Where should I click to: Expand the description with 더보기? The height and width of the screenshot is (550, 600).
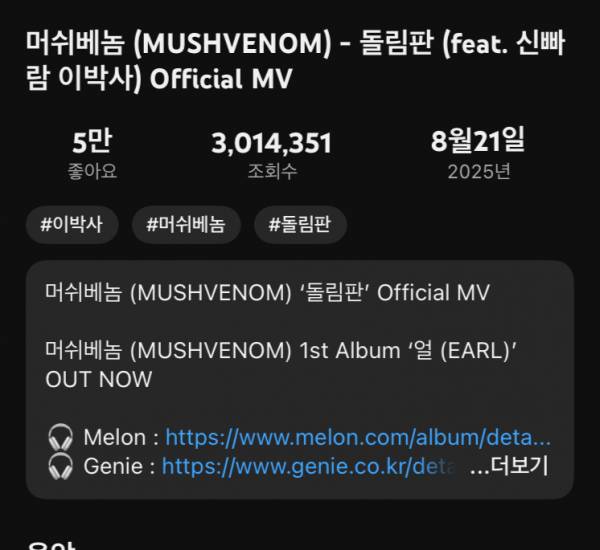click(x=510, y=465)
